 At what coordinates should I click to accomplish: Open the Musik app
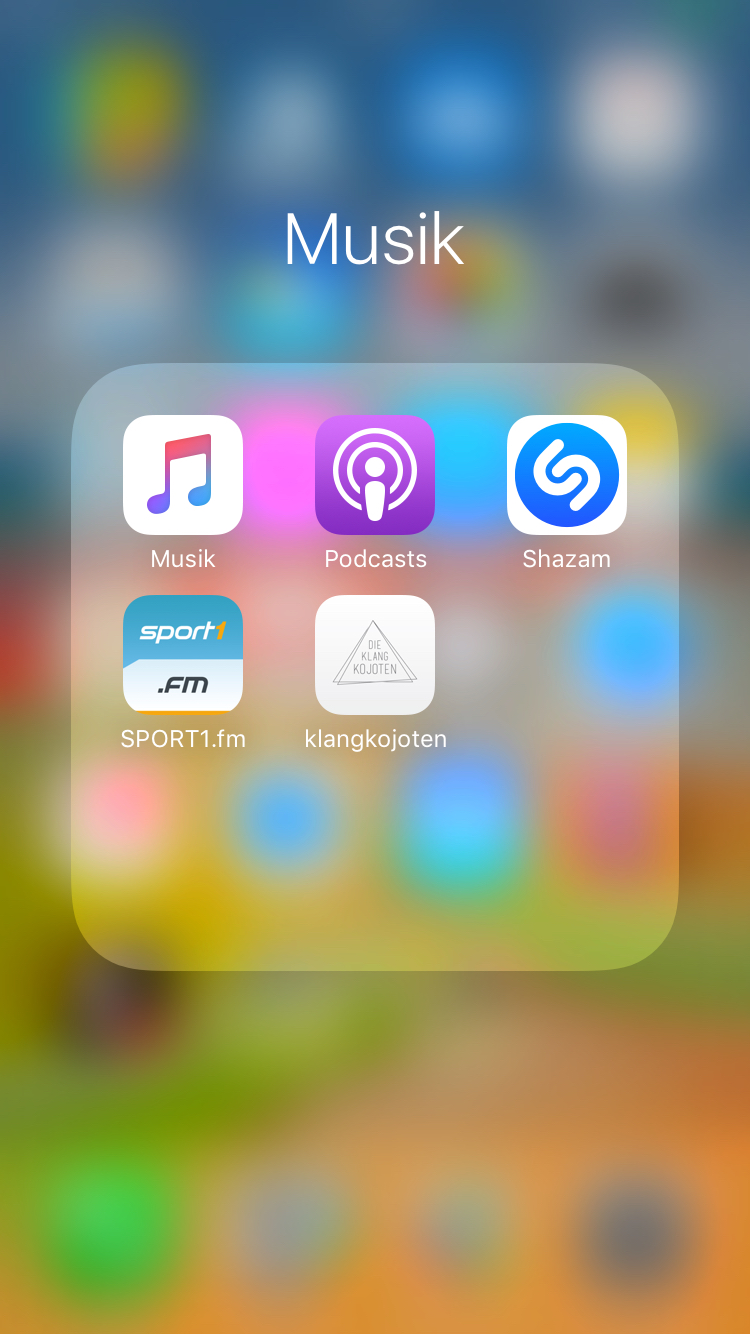click(x=183, y=475)
